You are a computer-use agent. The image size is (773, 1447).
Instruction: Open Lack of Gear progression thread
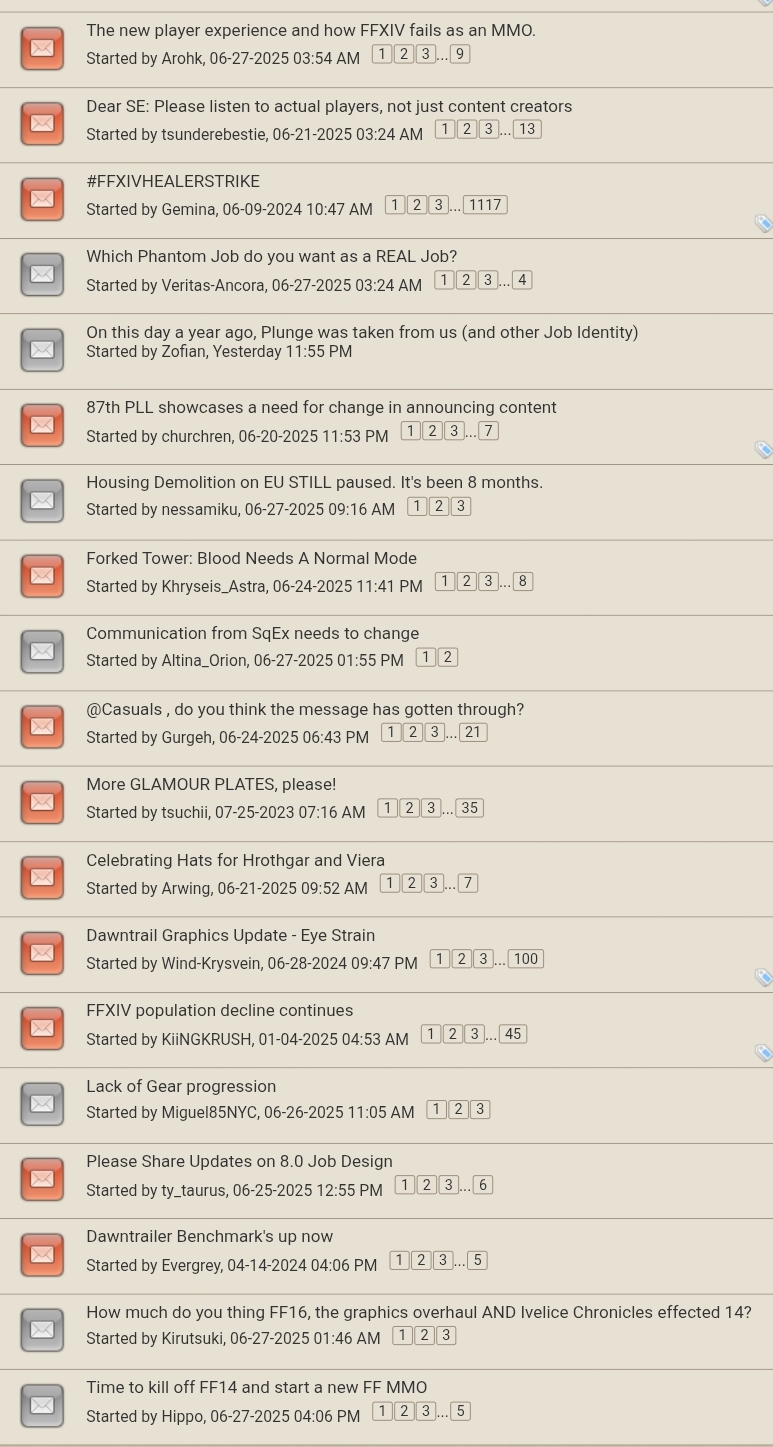pos(181,1086)
